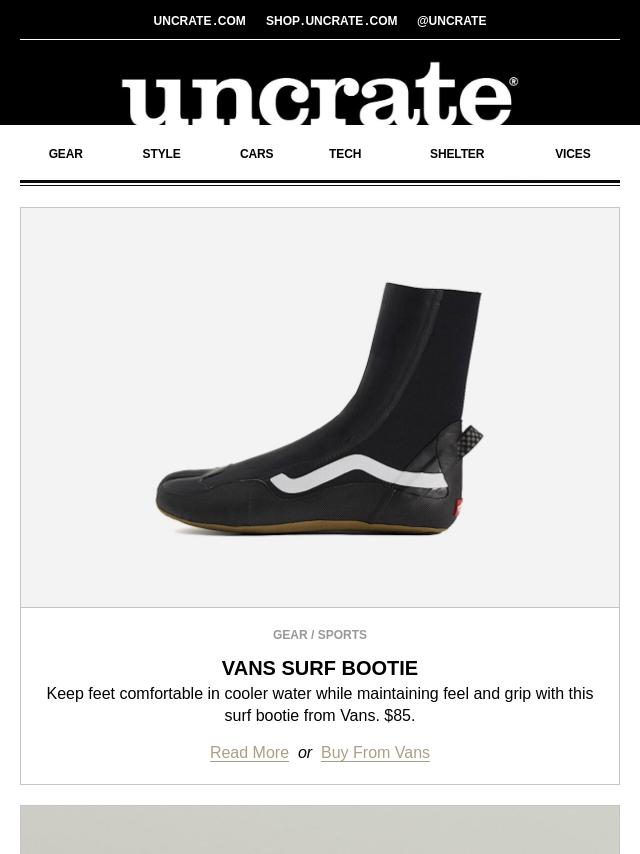640x854 pixels.
Task: Go to the STYLE section
Action: (x=161, y=154)
